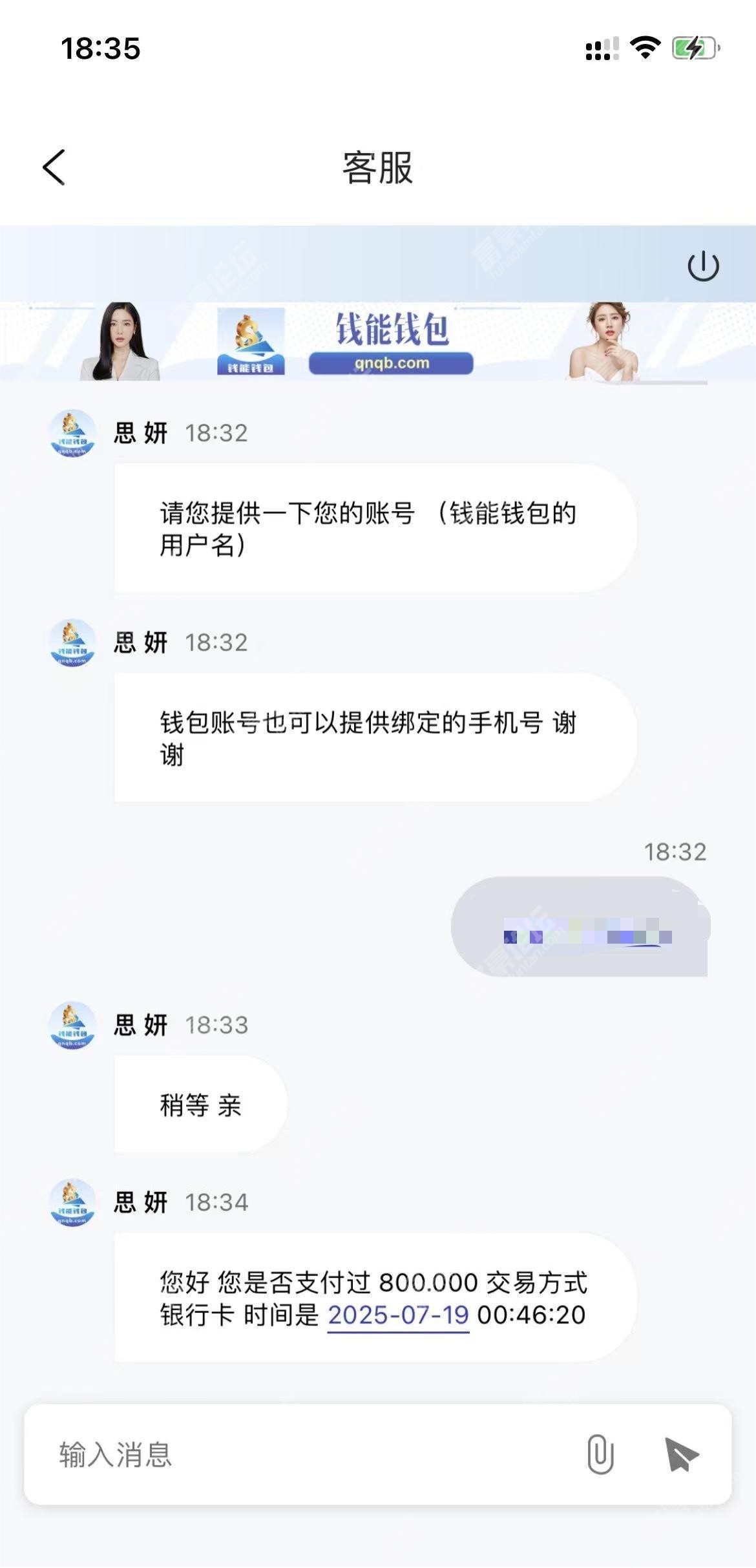Go back from the 客服 chat
Screen dimensions: 756x1568
pos(54,167)
